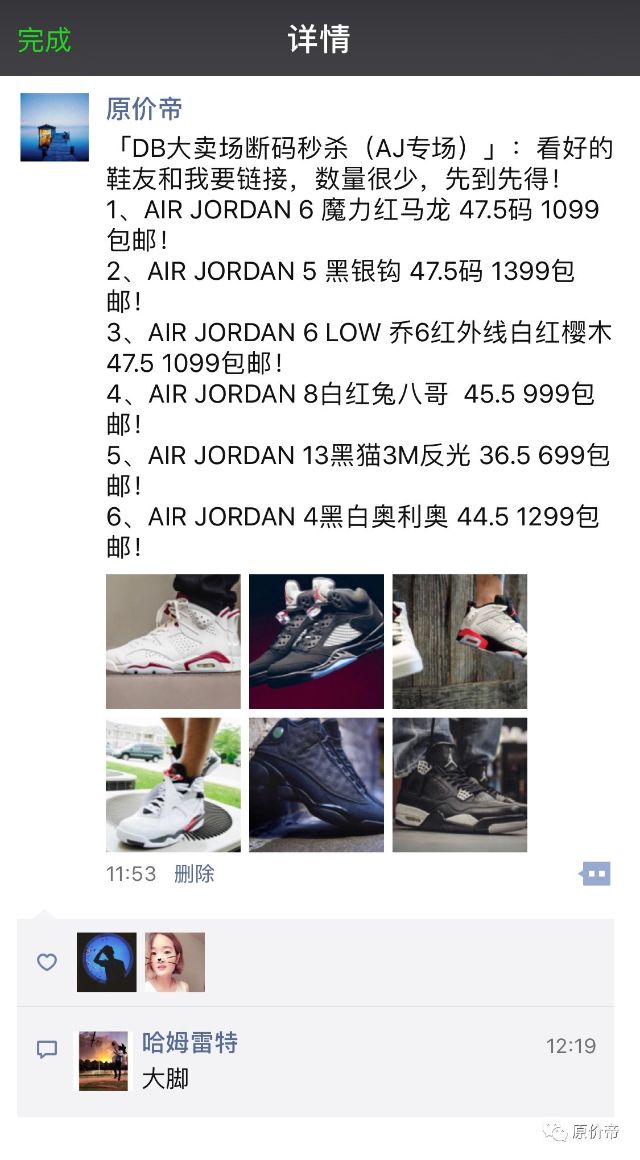Reply to the 大脚 comment

pyautogui.click(x=165, y=1079)
